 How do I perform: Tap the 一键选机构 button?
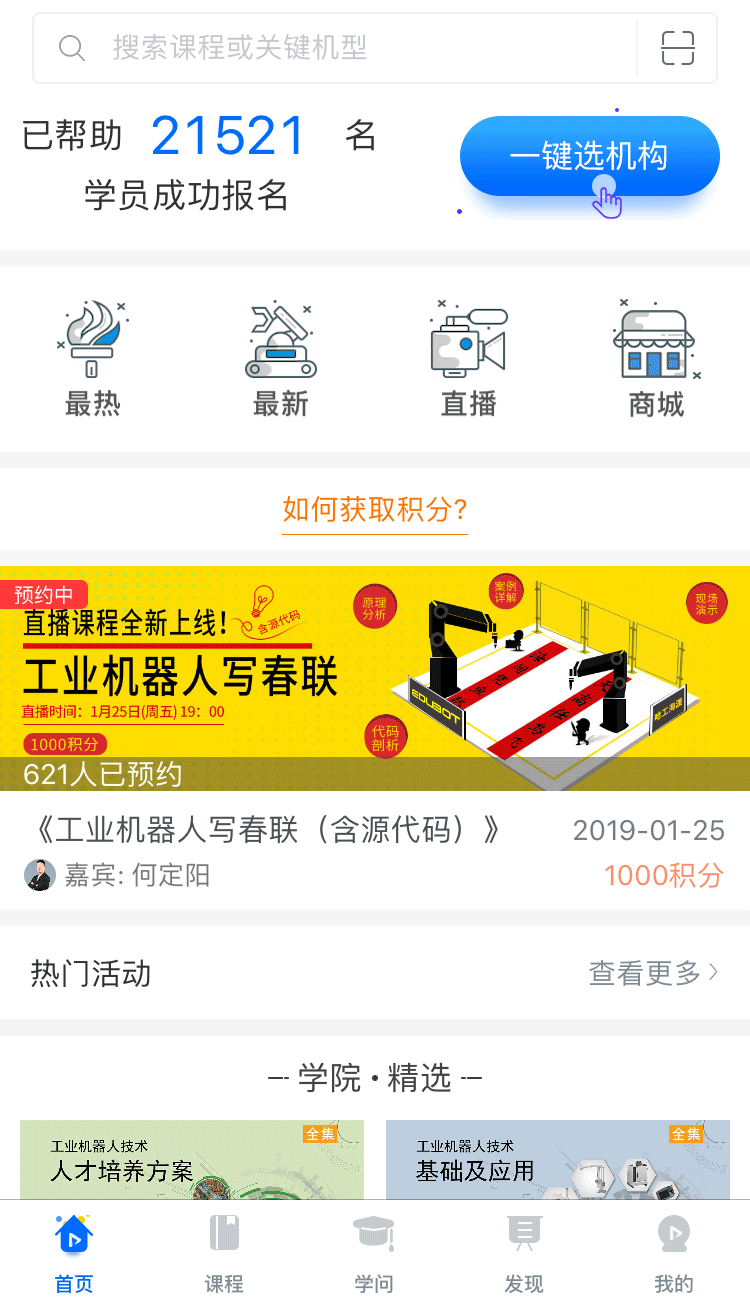(x=589, y=156)
